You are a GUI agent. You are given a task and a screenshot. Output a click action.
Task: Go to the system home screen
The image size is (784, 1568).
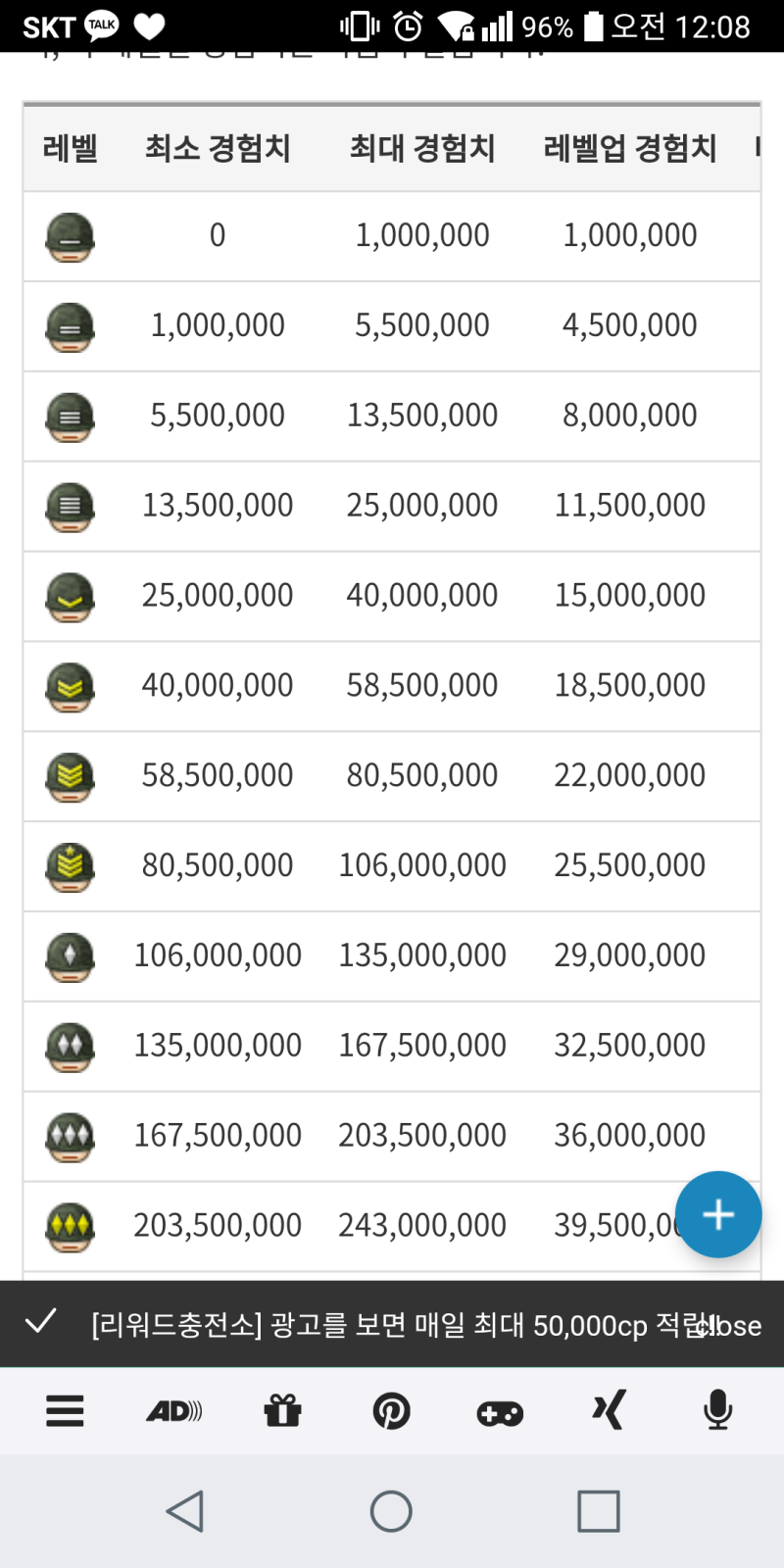click(391, 1511)
